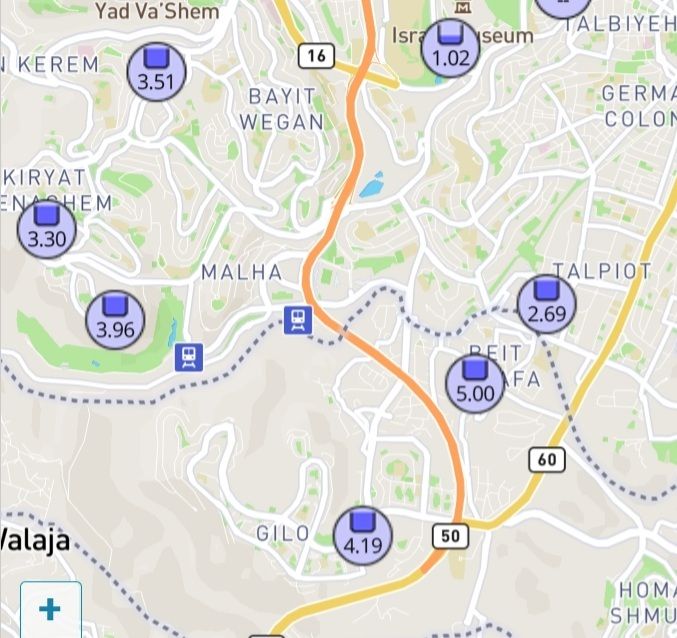Viewport: 677px width, 638px height.
Task: Tap the 3.51 map marker
Action: point(156,72)
